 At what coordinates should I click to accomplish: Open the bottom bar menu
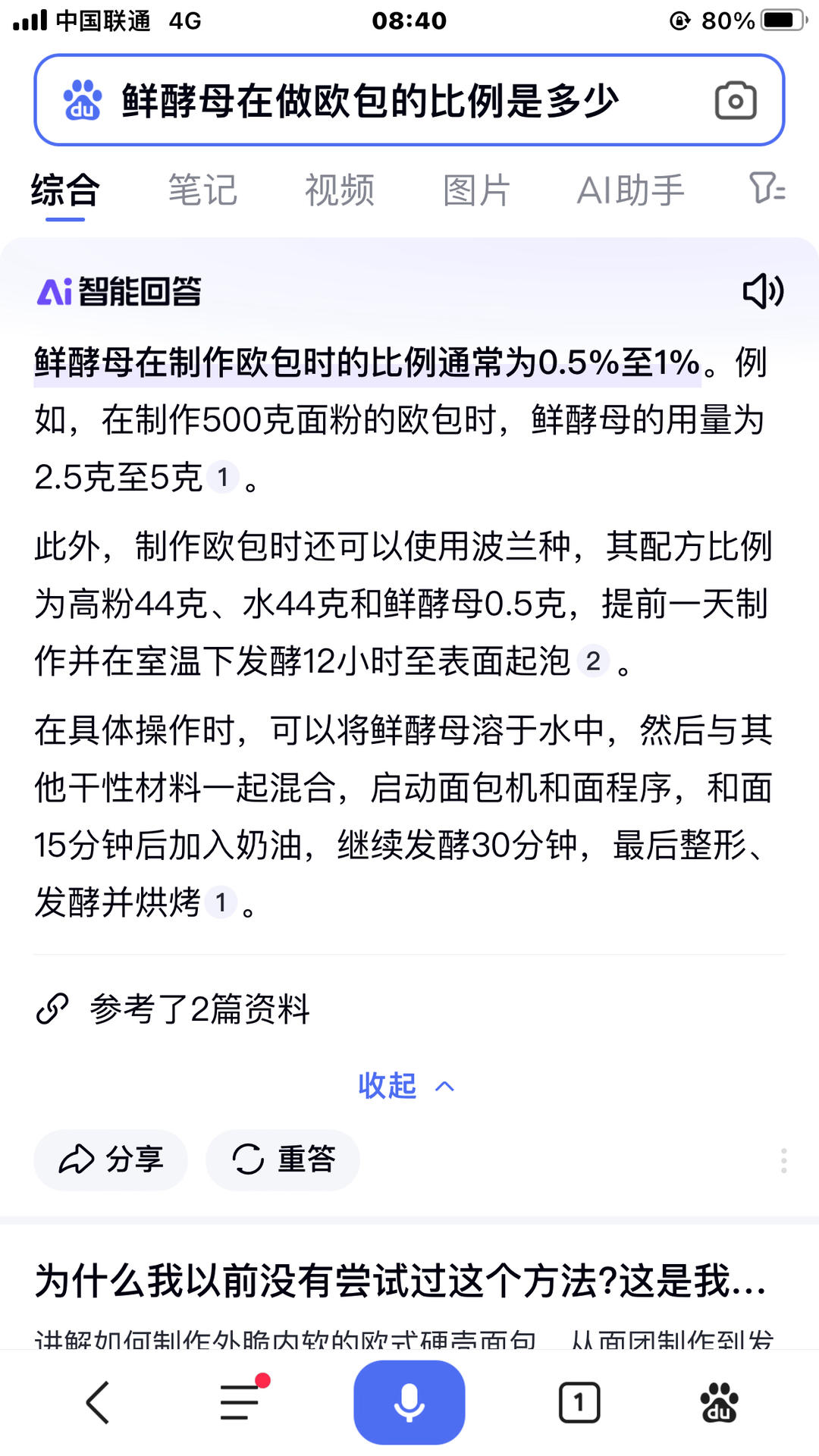241,1401
